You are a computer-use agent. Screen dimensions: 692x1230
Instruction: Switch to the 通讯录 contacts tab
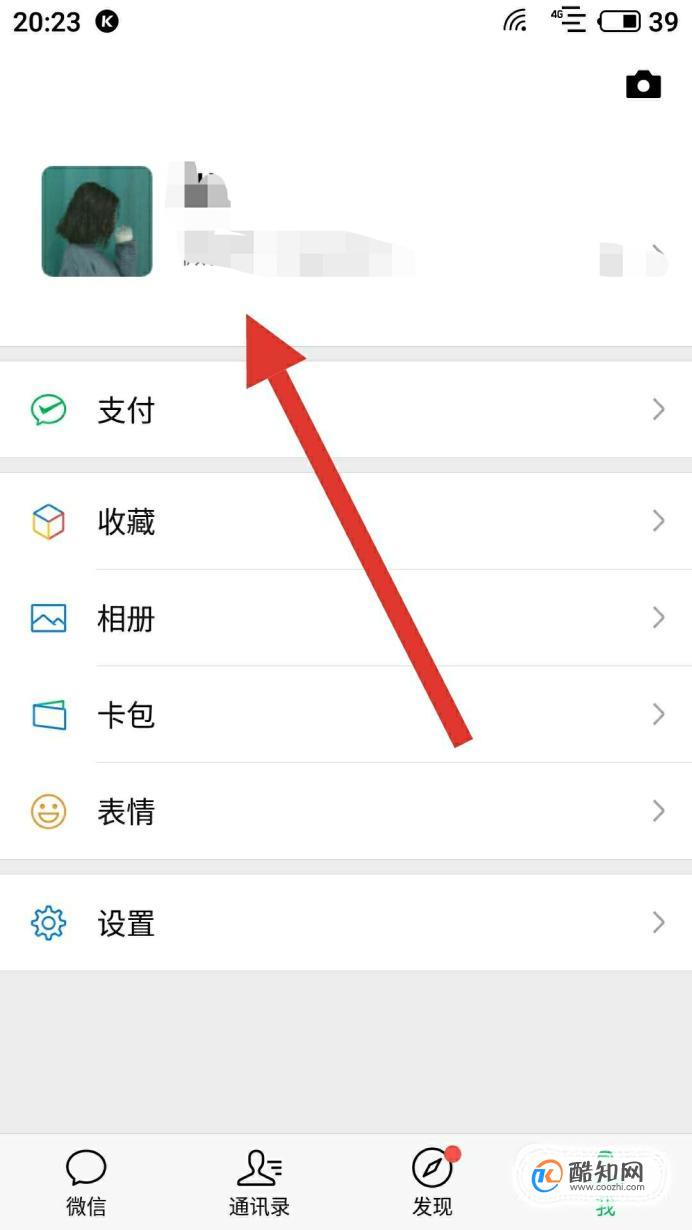point(259,1182)
